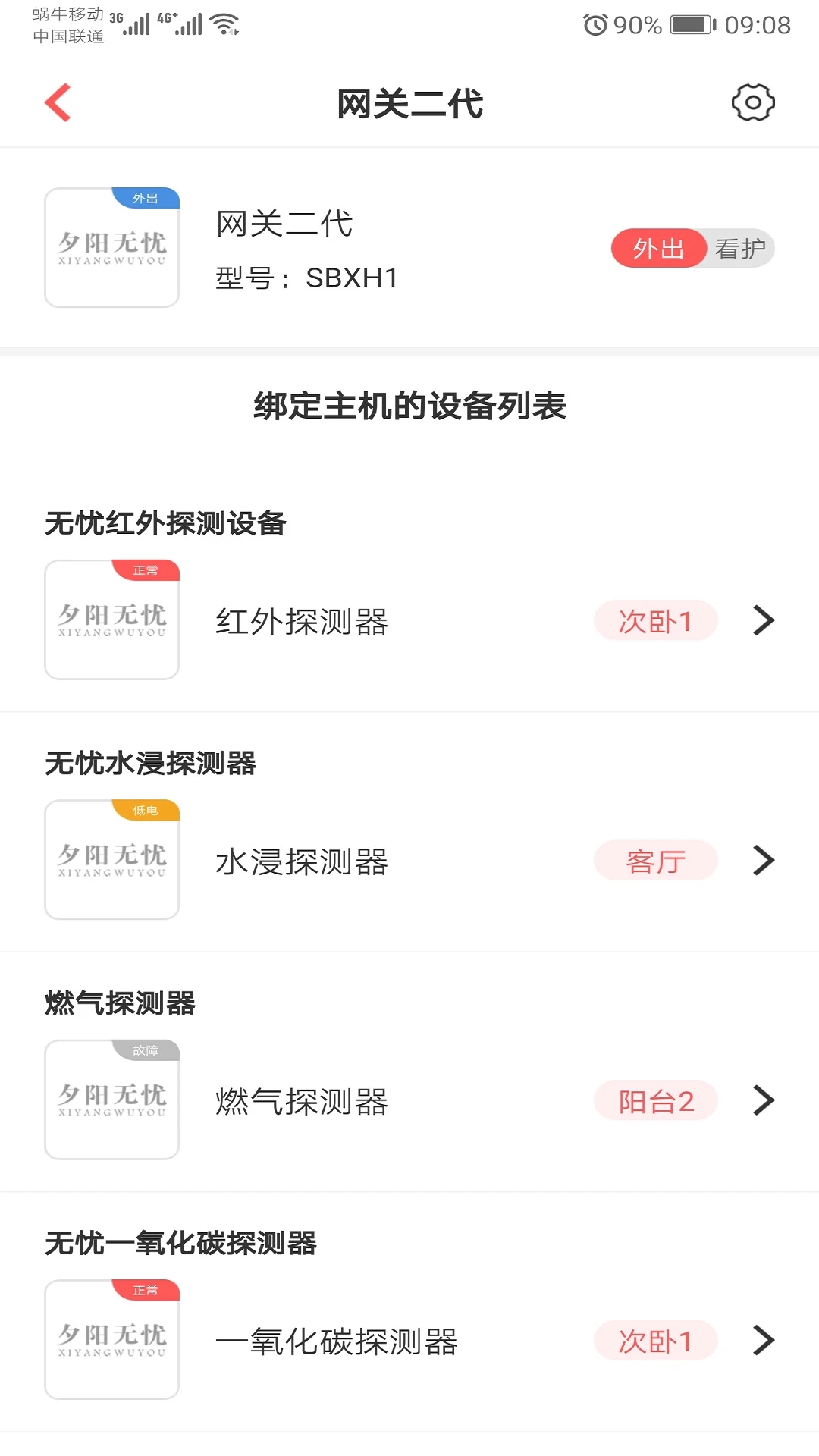This screenshot has height=1456, width=819.
Task: Tap the back arrow to leave gateway page
Action: (58, 102)
